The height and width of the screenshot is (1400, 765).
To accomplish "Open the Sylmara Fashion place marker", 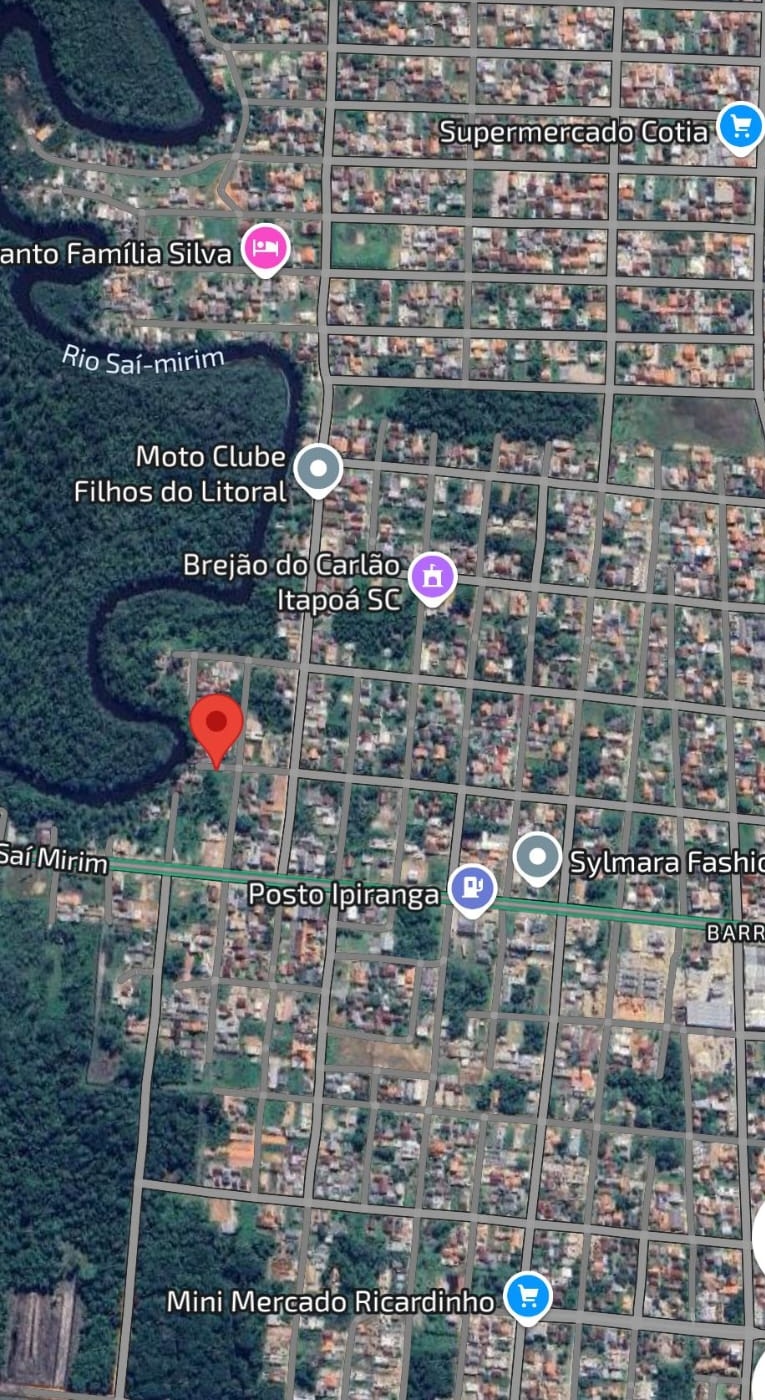I will pos(538,857).
